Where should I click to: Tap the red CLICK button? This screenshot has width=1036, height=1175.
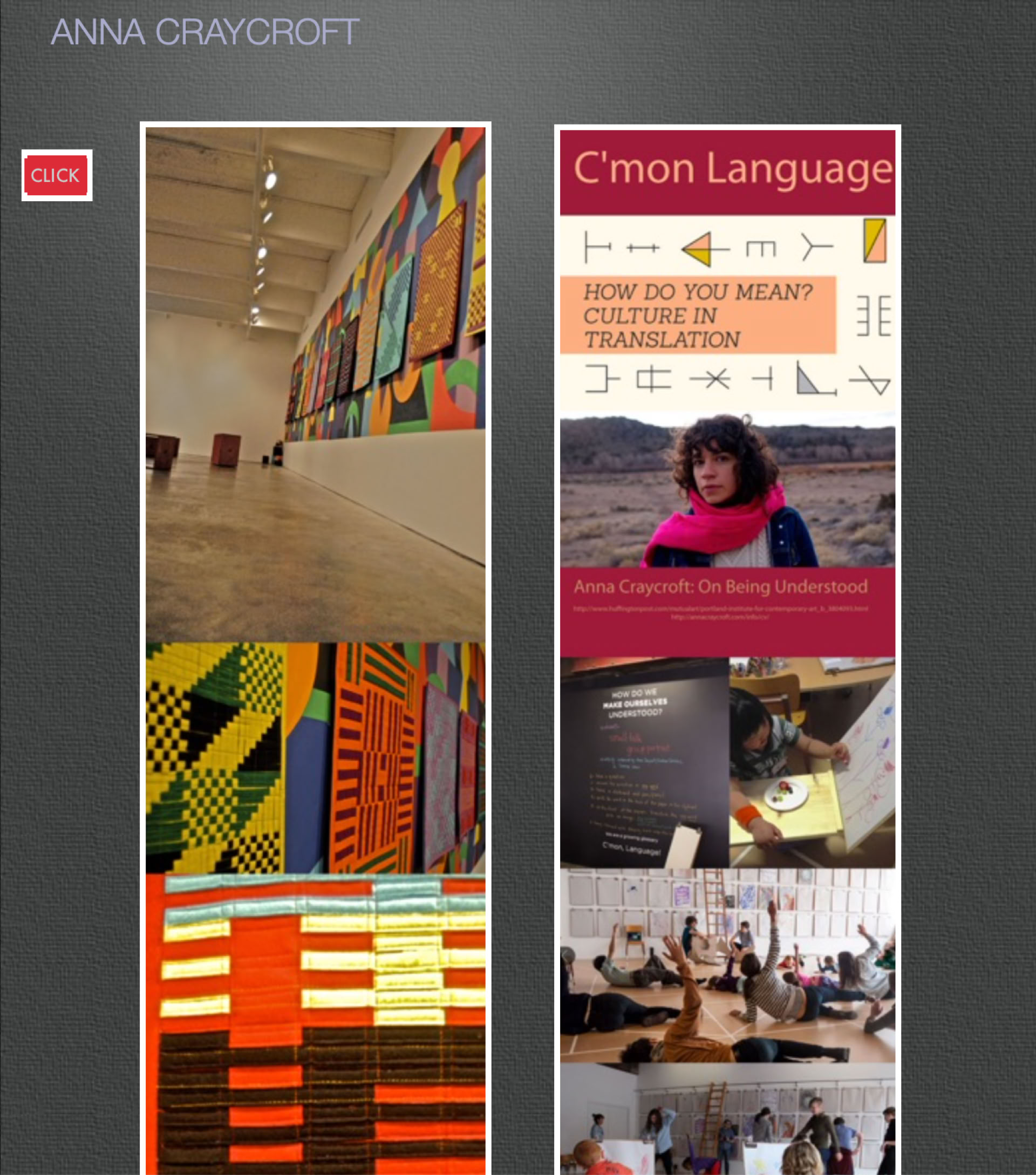56,175
